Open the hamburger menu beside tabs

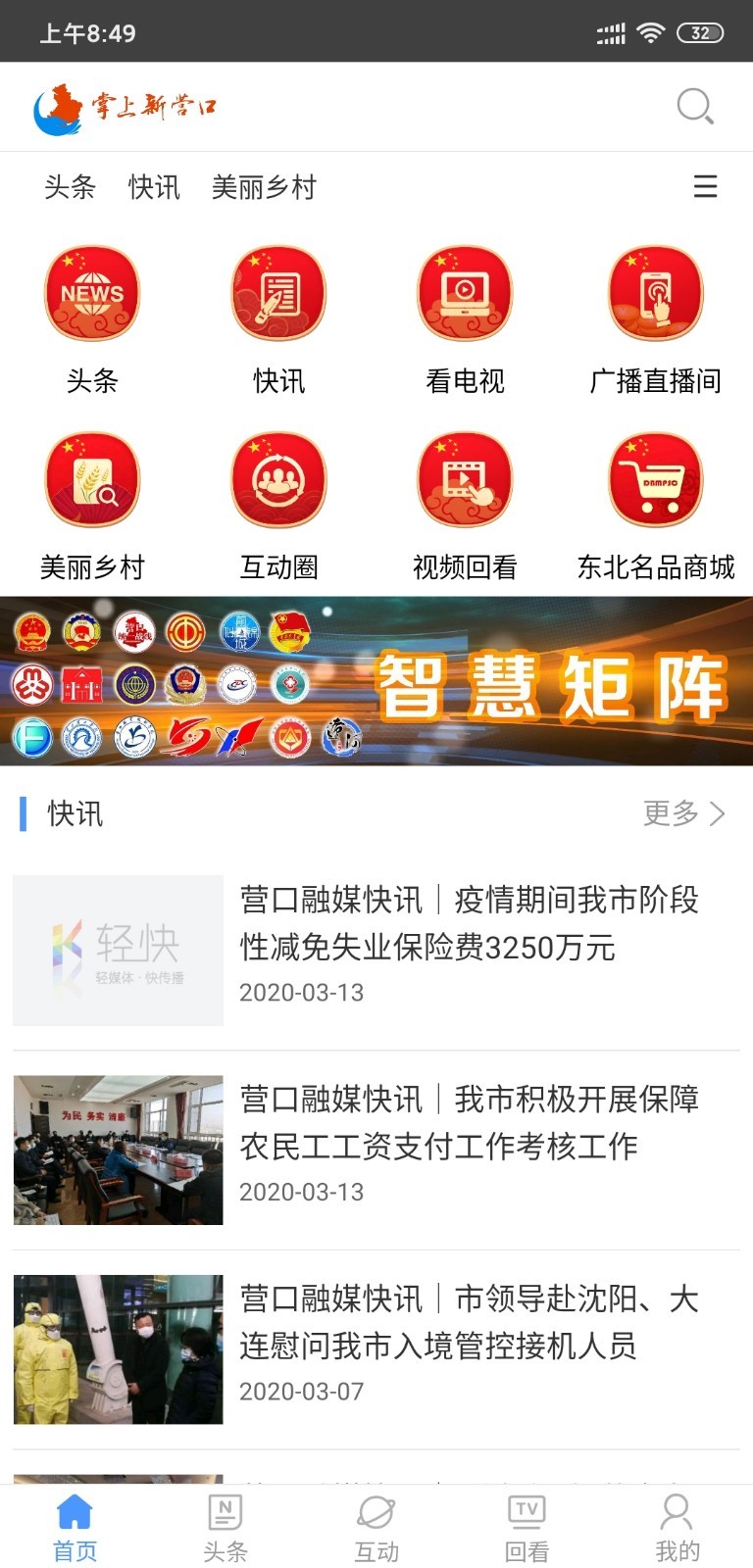pos(705,187)
